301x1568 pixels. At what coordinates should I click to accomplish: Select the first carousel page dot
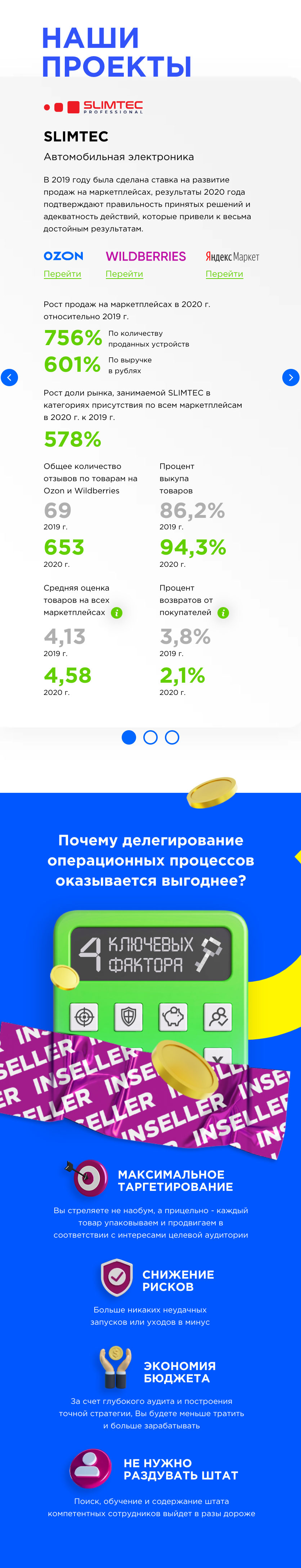click(x=129, y=737)
